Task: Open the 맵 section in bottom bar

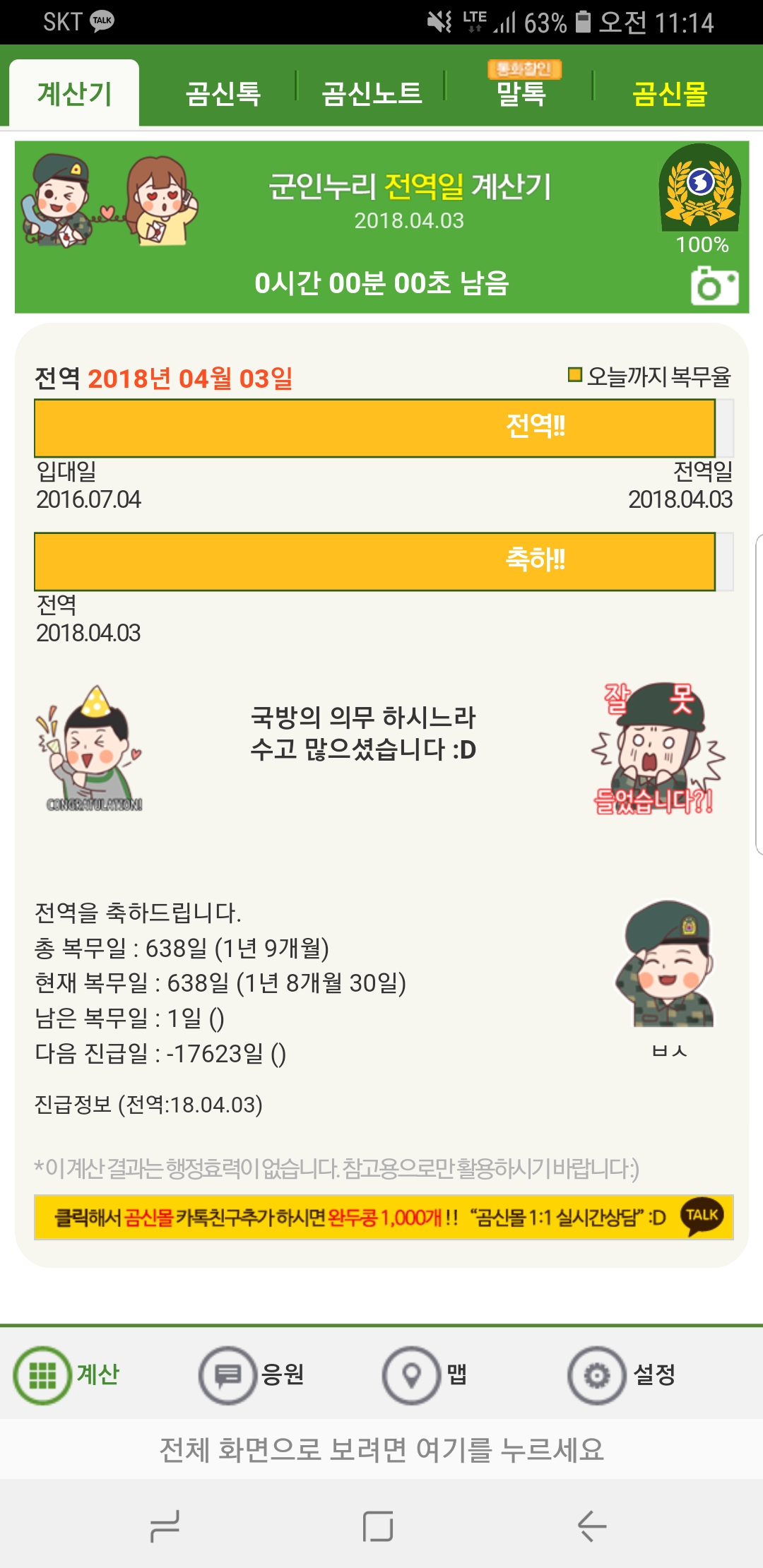Action: (425, 1374)
